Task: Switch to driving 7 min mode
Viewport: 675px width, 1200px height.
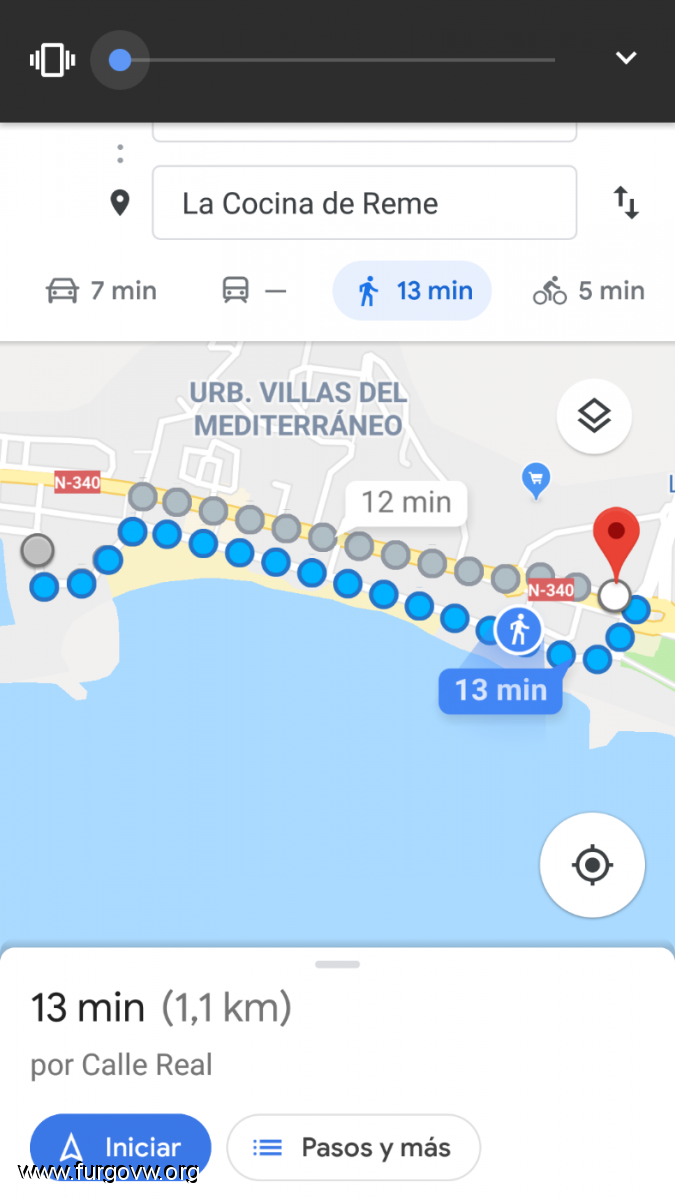Action: (x=102, y=291)
